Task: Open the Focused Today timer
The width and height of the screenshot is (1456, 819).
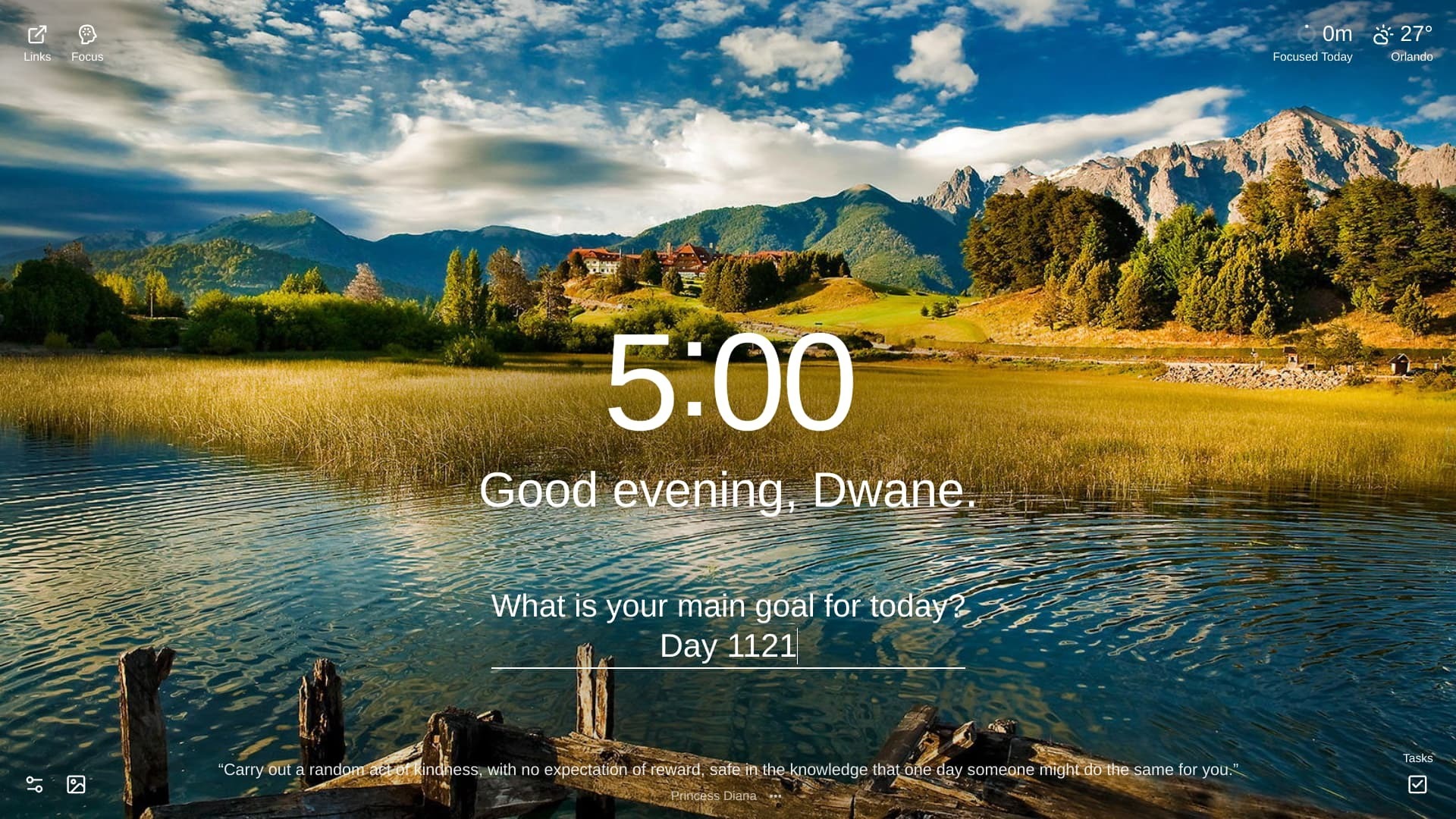Action: pyautogui.click(x=1312, y=43)
